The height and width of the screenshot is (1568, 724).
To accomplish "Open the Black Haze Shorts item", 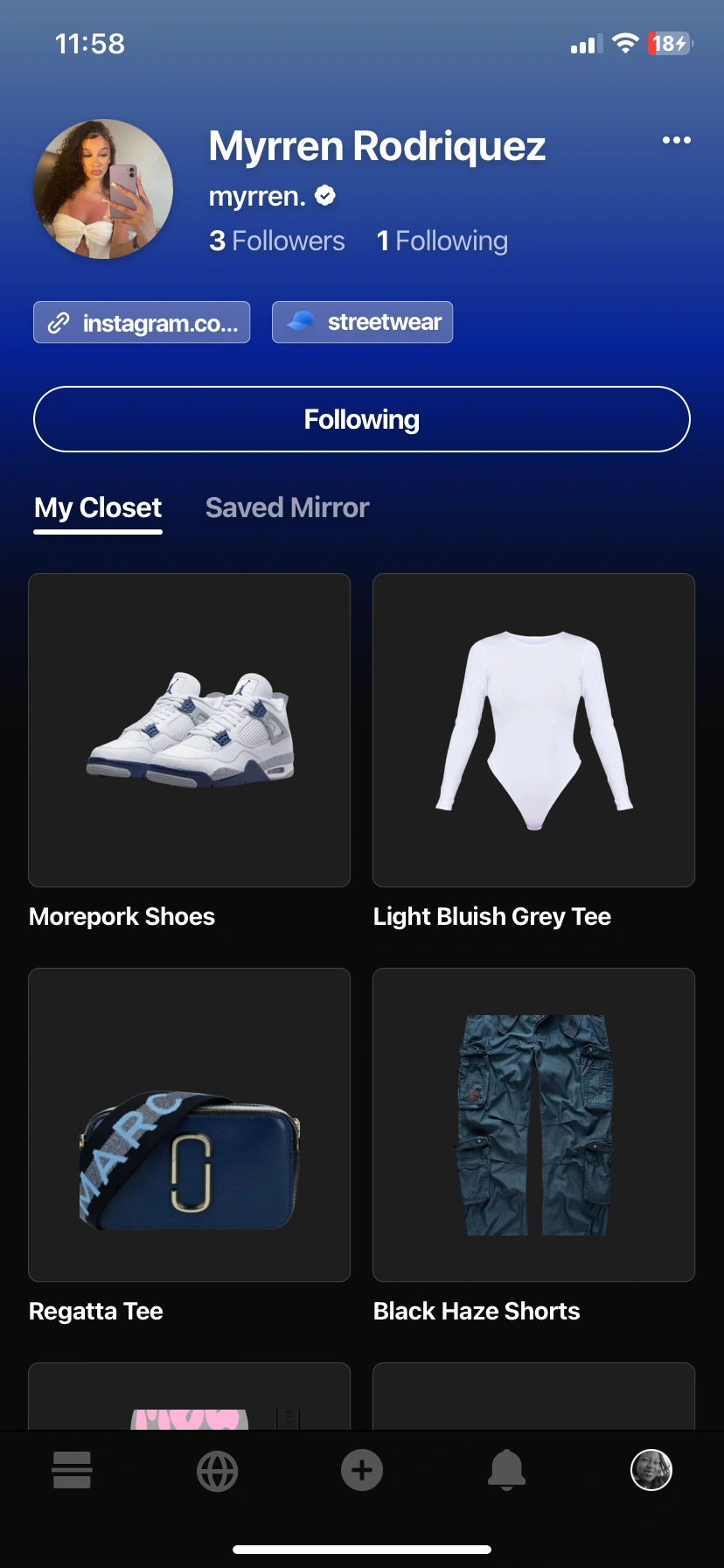I will 533,1124.
